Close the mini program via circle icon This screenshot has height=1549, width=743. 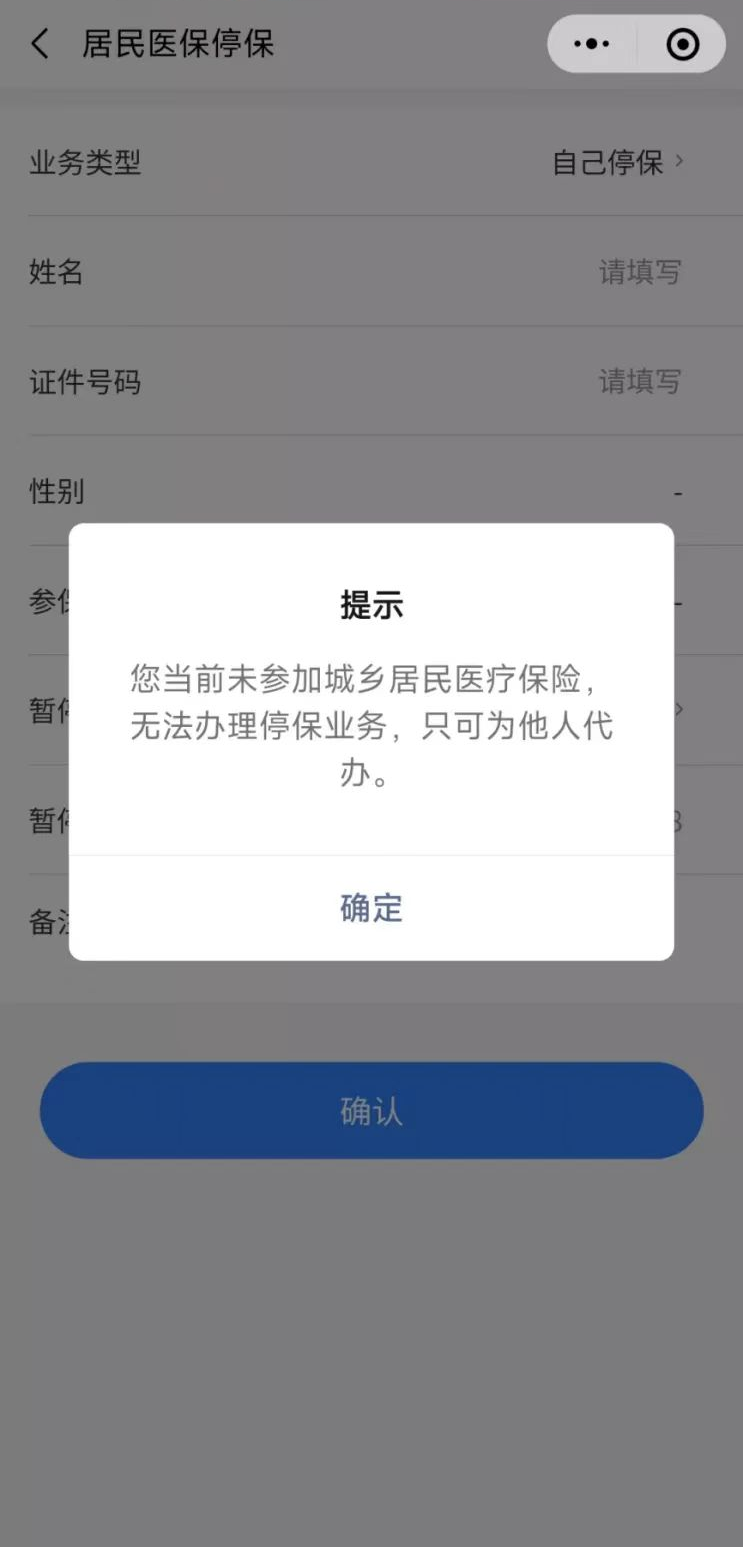pyautogui.click(x=683, y=44)
